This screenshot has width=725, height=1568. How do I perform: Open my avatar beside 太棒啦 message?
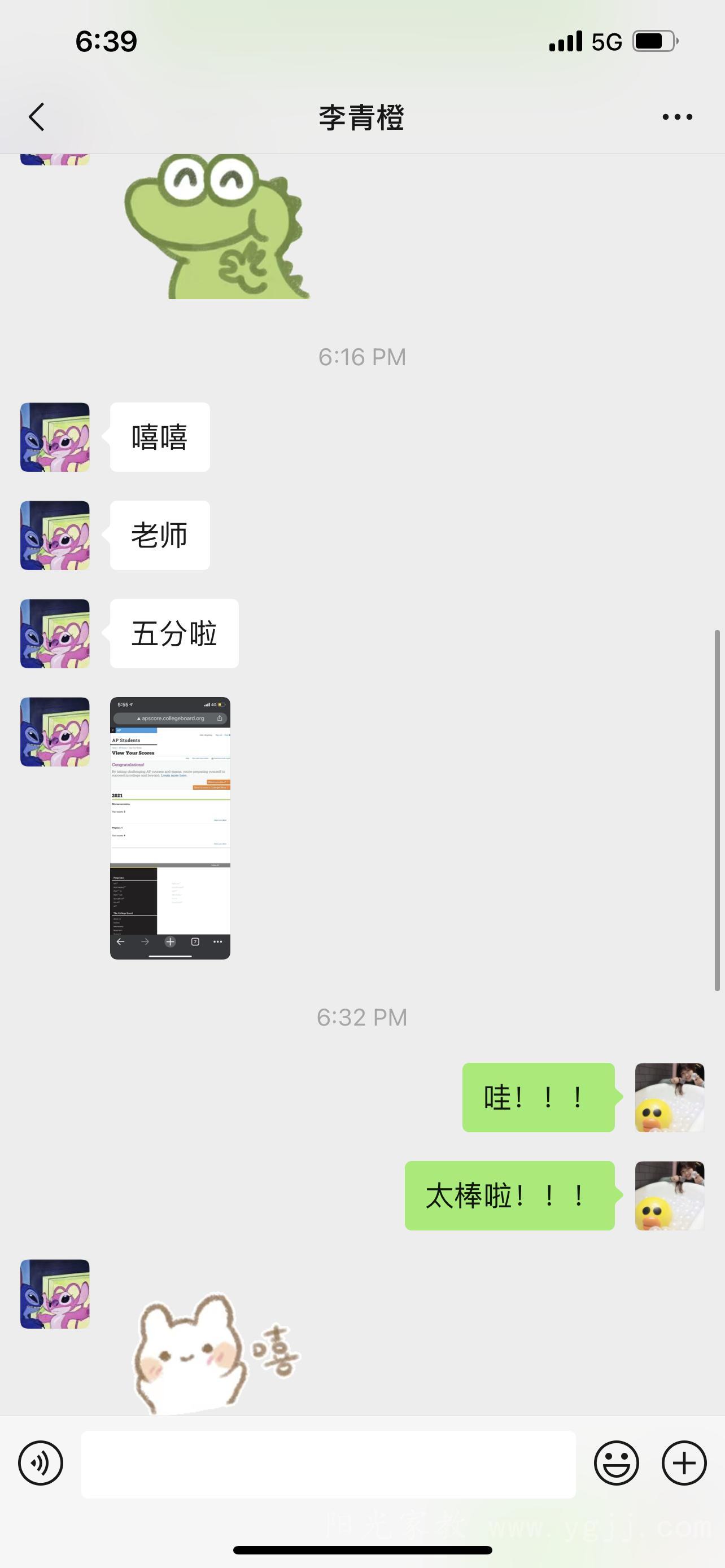pos(669,1195)
